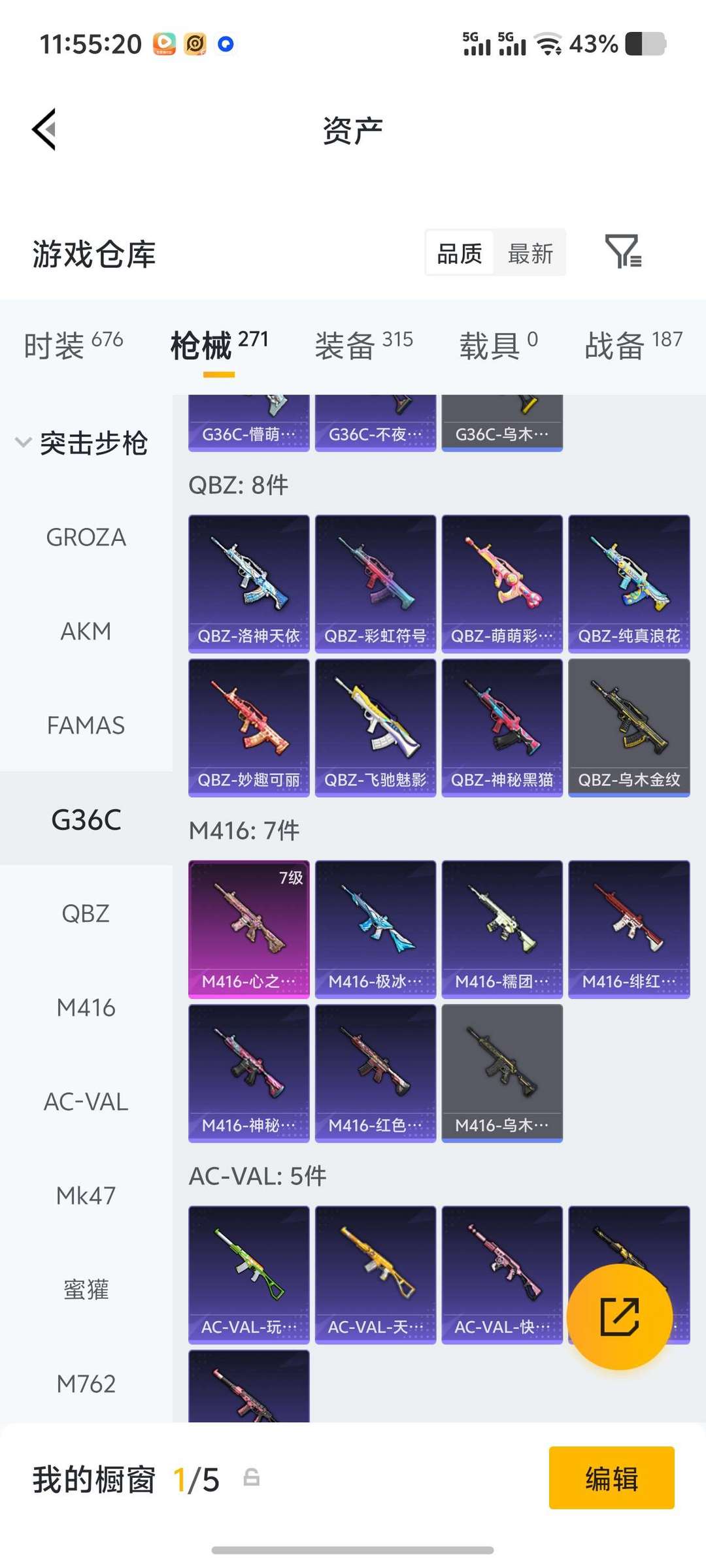Switch to the 载具 tab
The width and height of the screenshot is (706, 1568).
498,344
